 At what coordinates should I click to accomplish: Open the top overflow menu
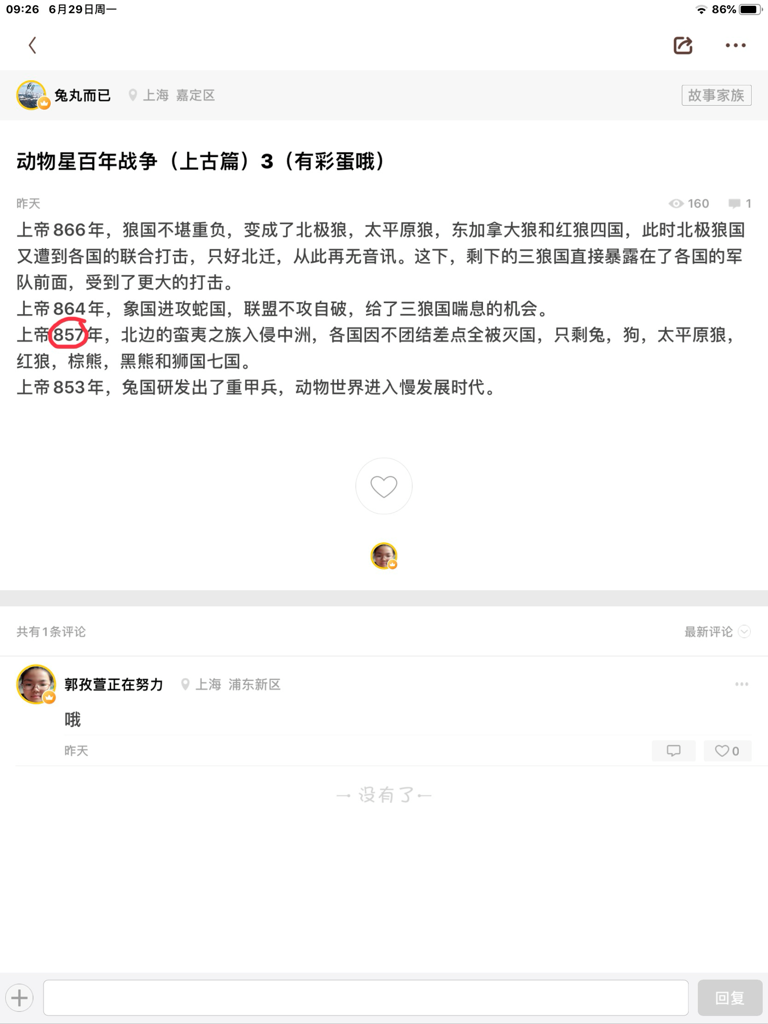tap(736, 45)
